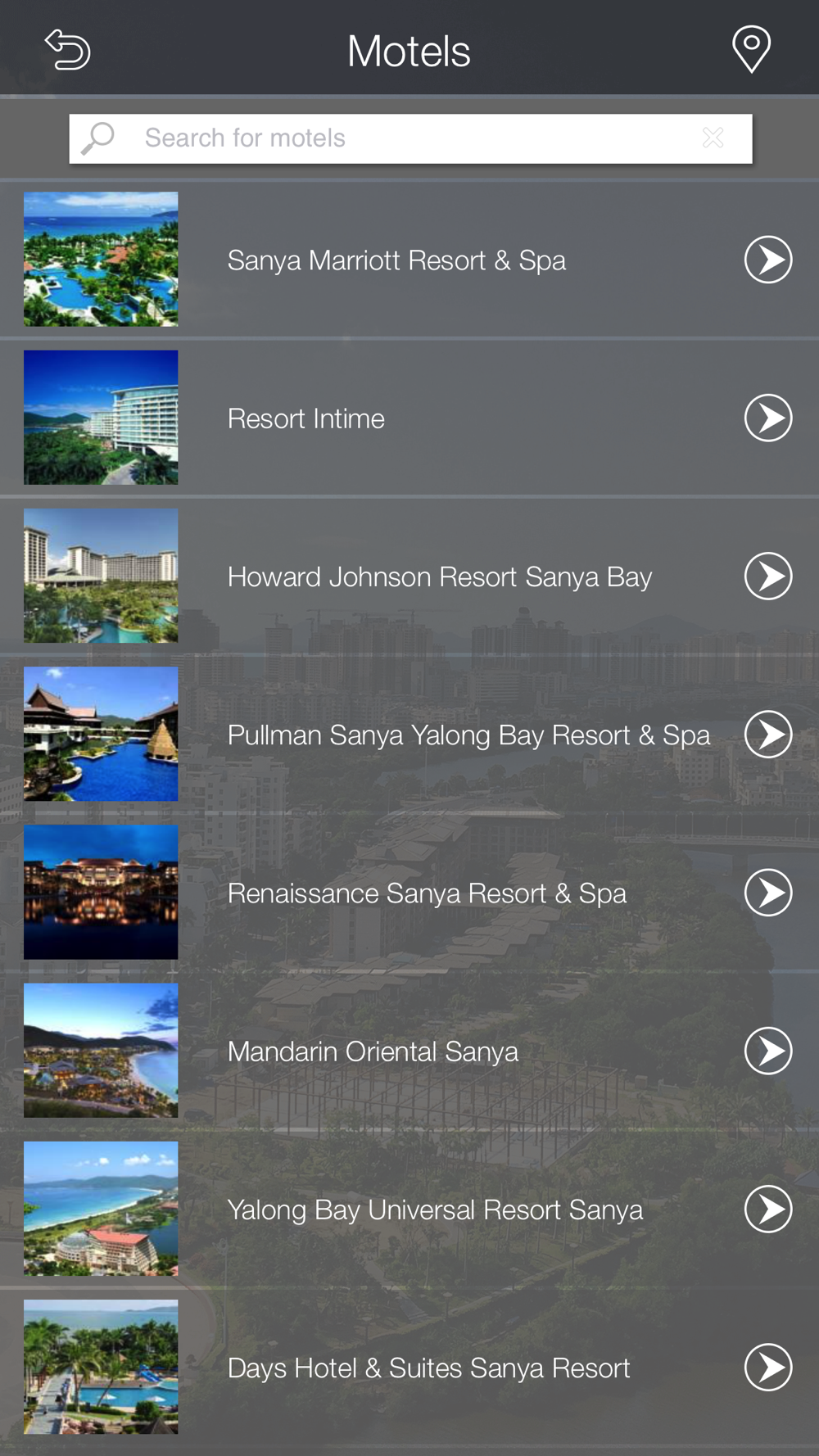Open the Resort Intime listing
The height and width of the screenshot is (1456, 819).
tap(409, 418)
